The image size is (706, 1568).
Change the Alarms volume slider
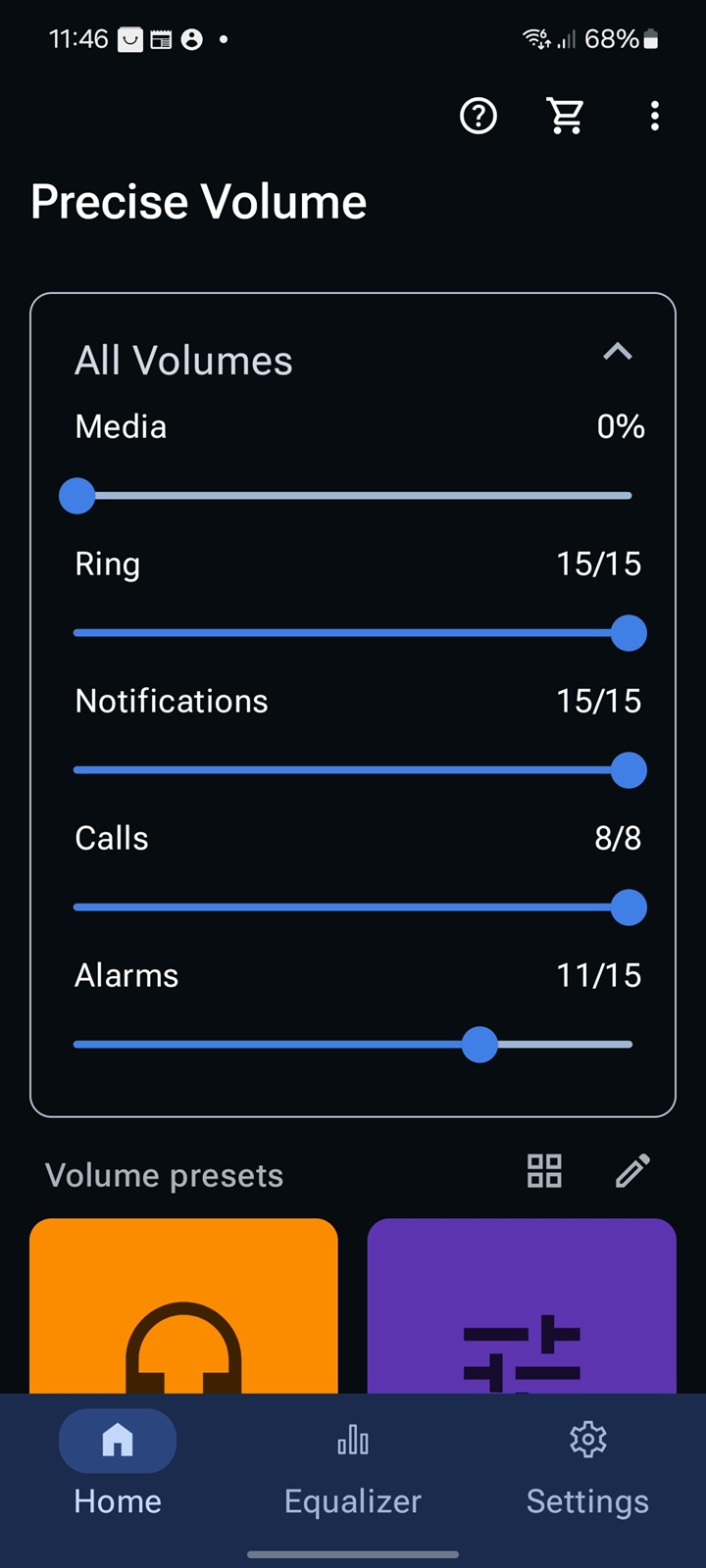coord(353,1045)
